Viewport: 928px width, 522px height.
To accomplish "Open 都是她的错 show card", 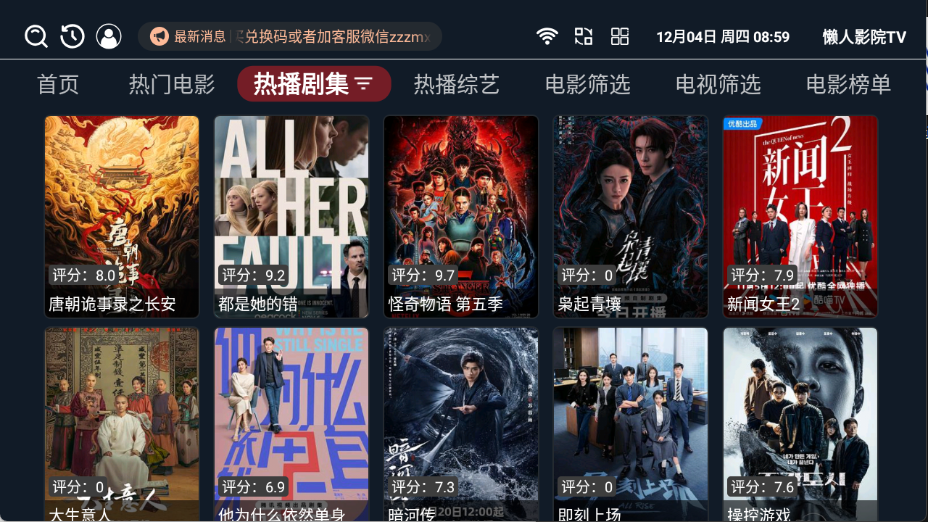I will click(291, 216).
